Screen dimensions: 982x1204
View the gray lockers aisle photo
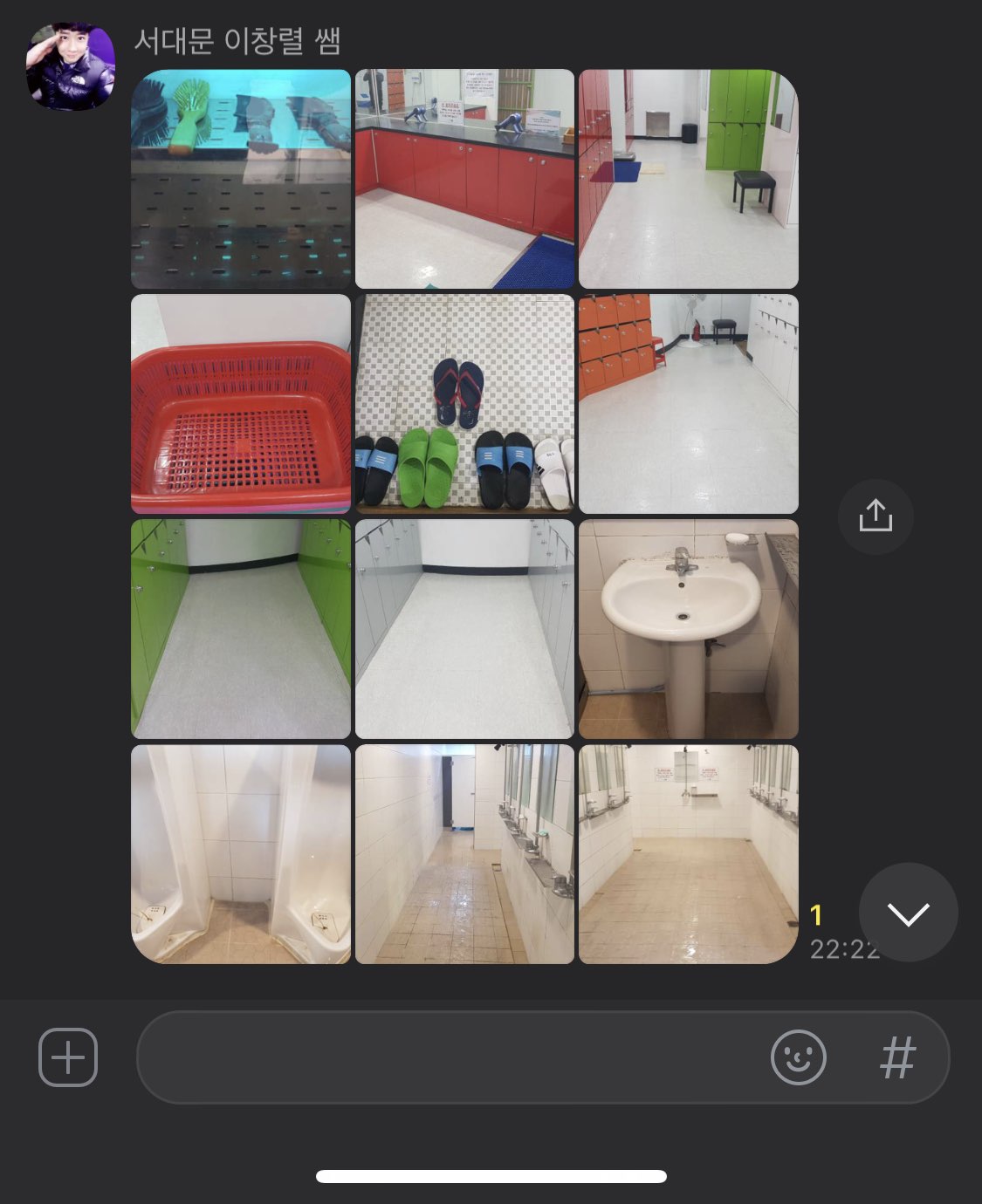[x=464, y=629]
